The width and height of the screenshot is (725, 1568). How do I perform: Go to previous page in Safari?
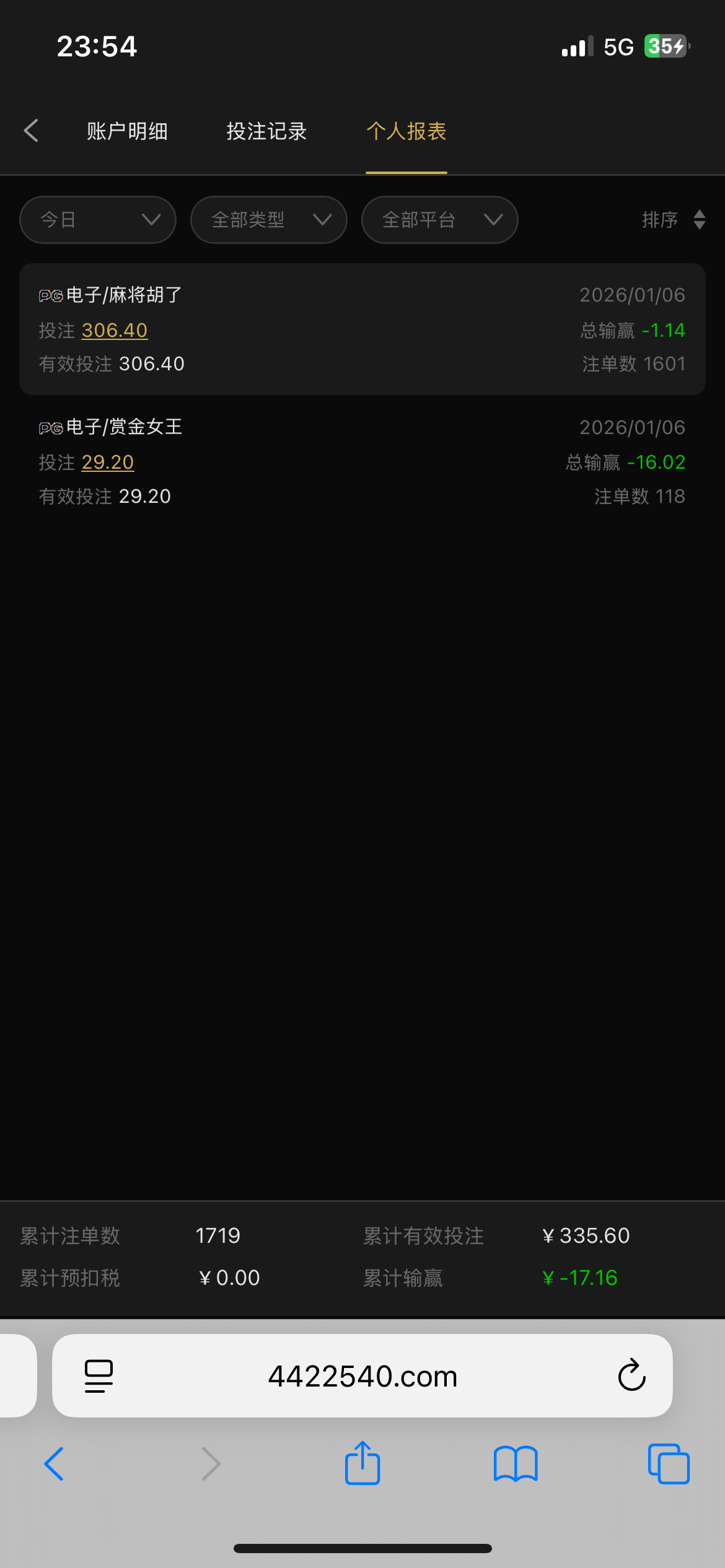point(55,1464)
